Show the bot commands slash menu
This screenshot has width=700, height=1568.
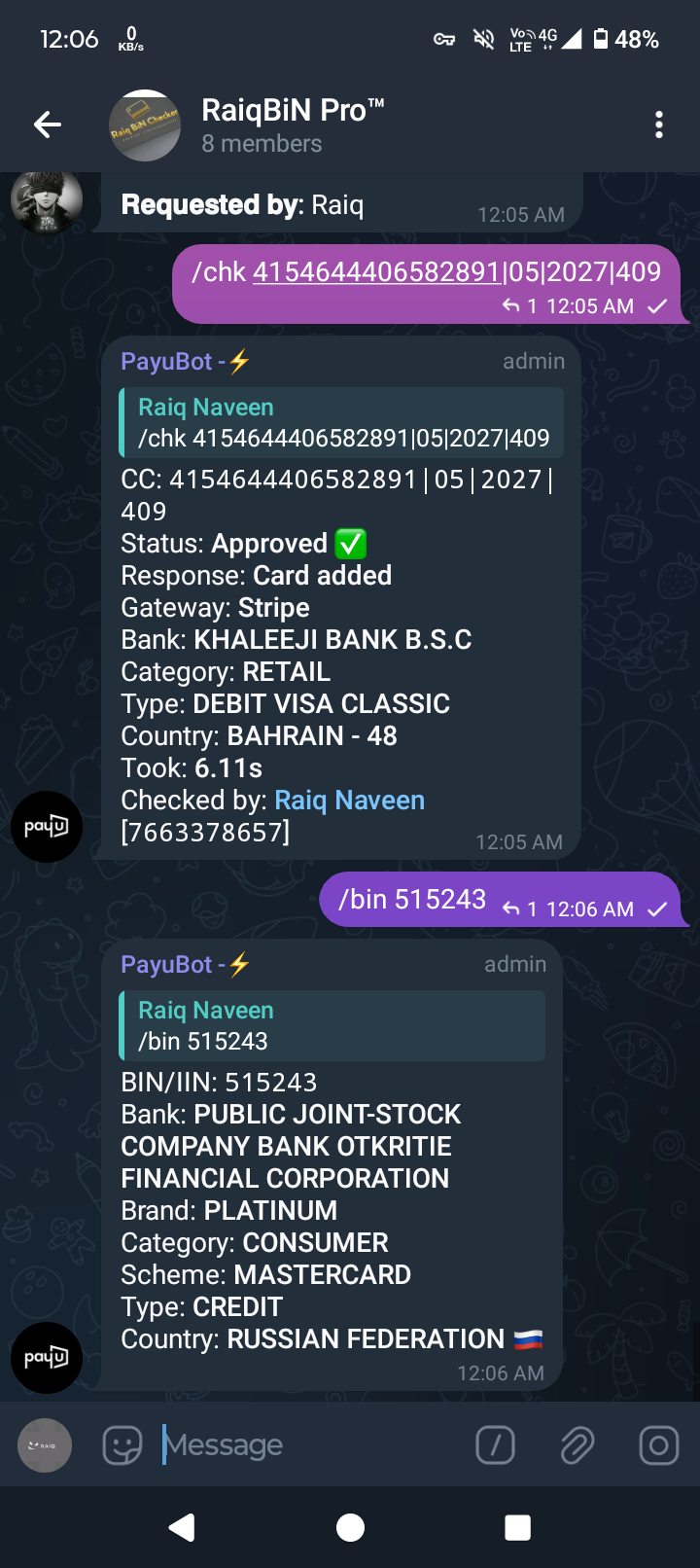[495, 1445]
